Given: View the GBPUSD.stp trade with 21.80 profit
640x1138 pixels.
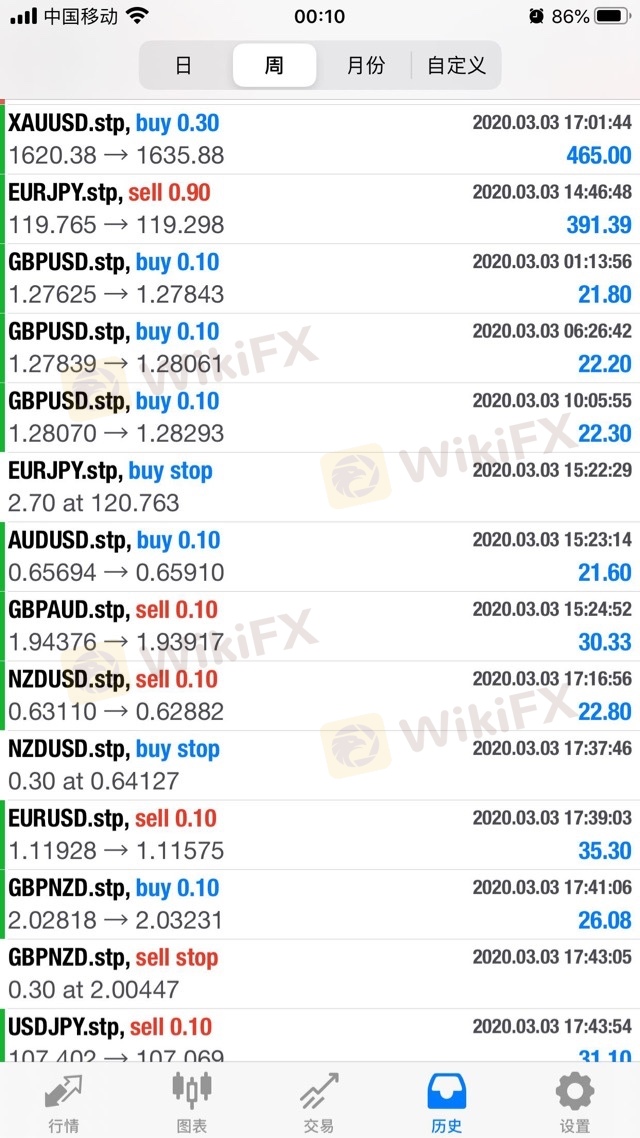Looking at the screenshot, I should point(320,278).
